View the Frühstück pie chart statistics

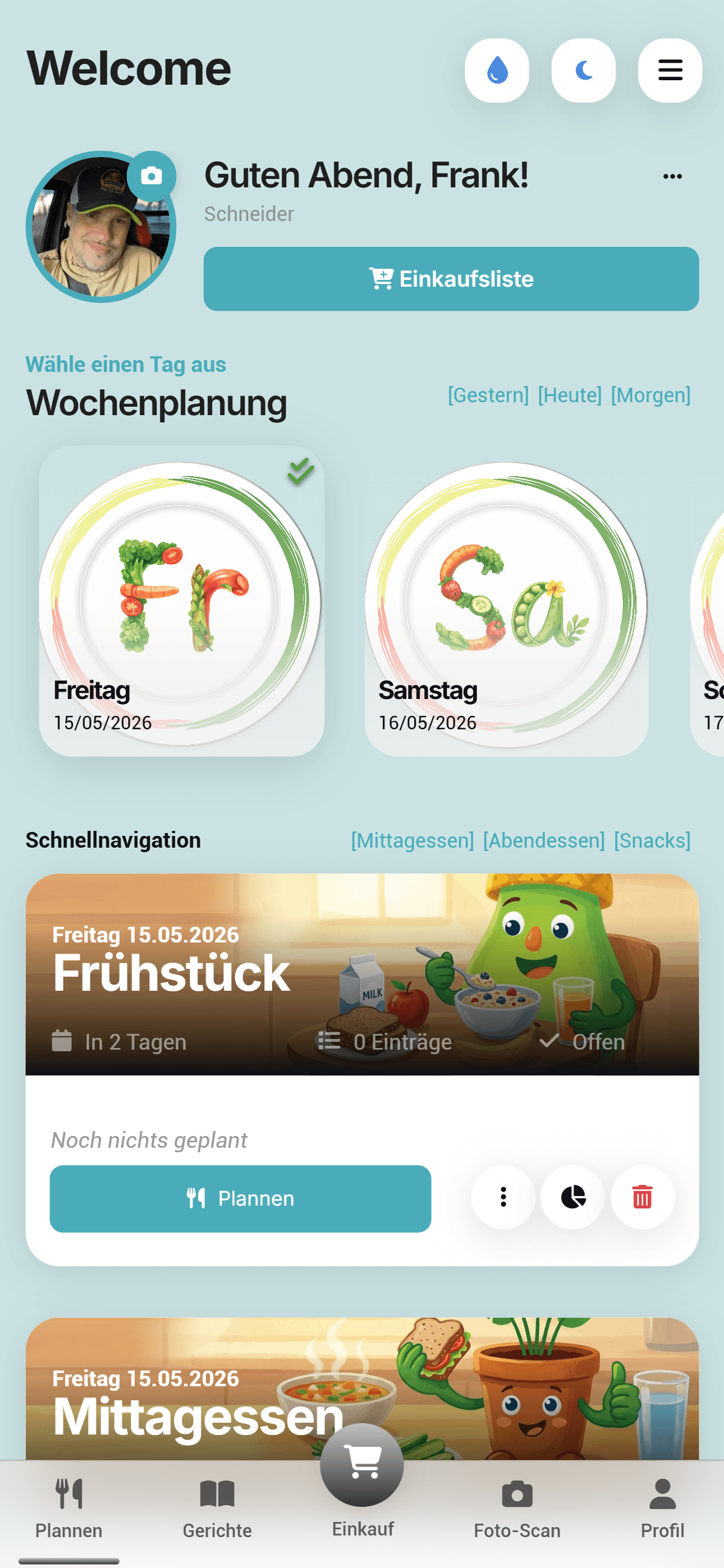(572, 1197)
